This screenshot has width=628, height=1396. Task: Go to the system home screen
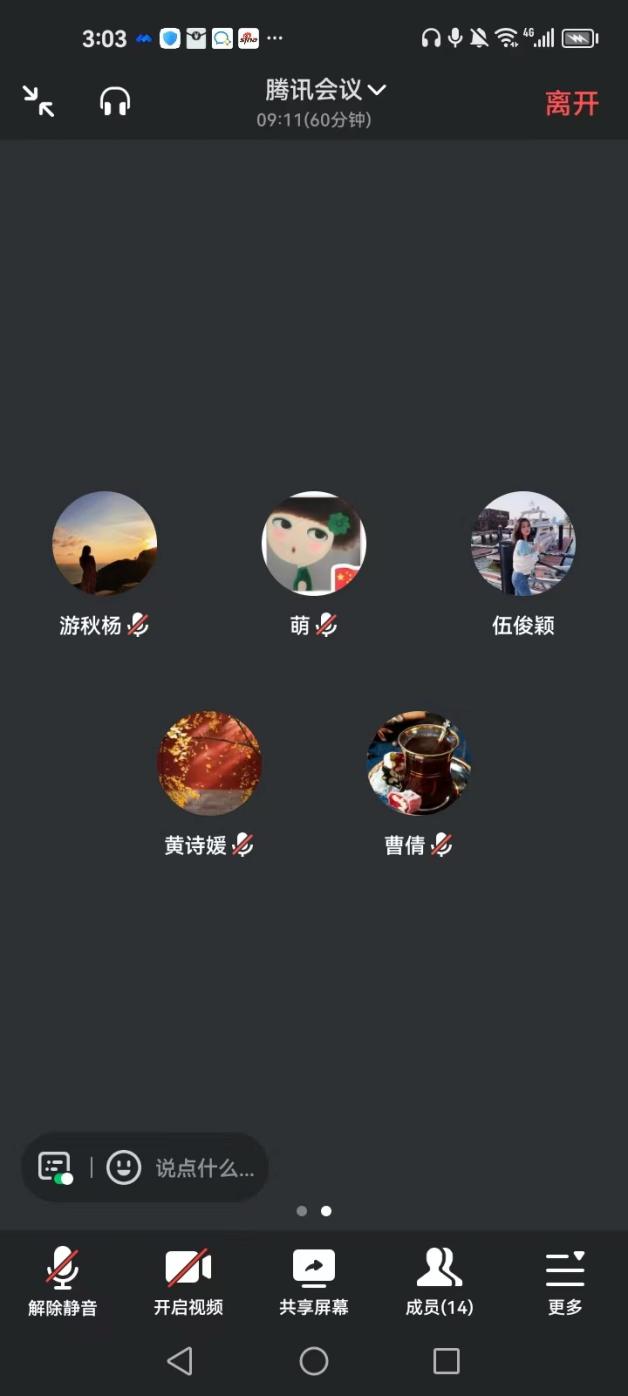click(x=314, y=1361)
